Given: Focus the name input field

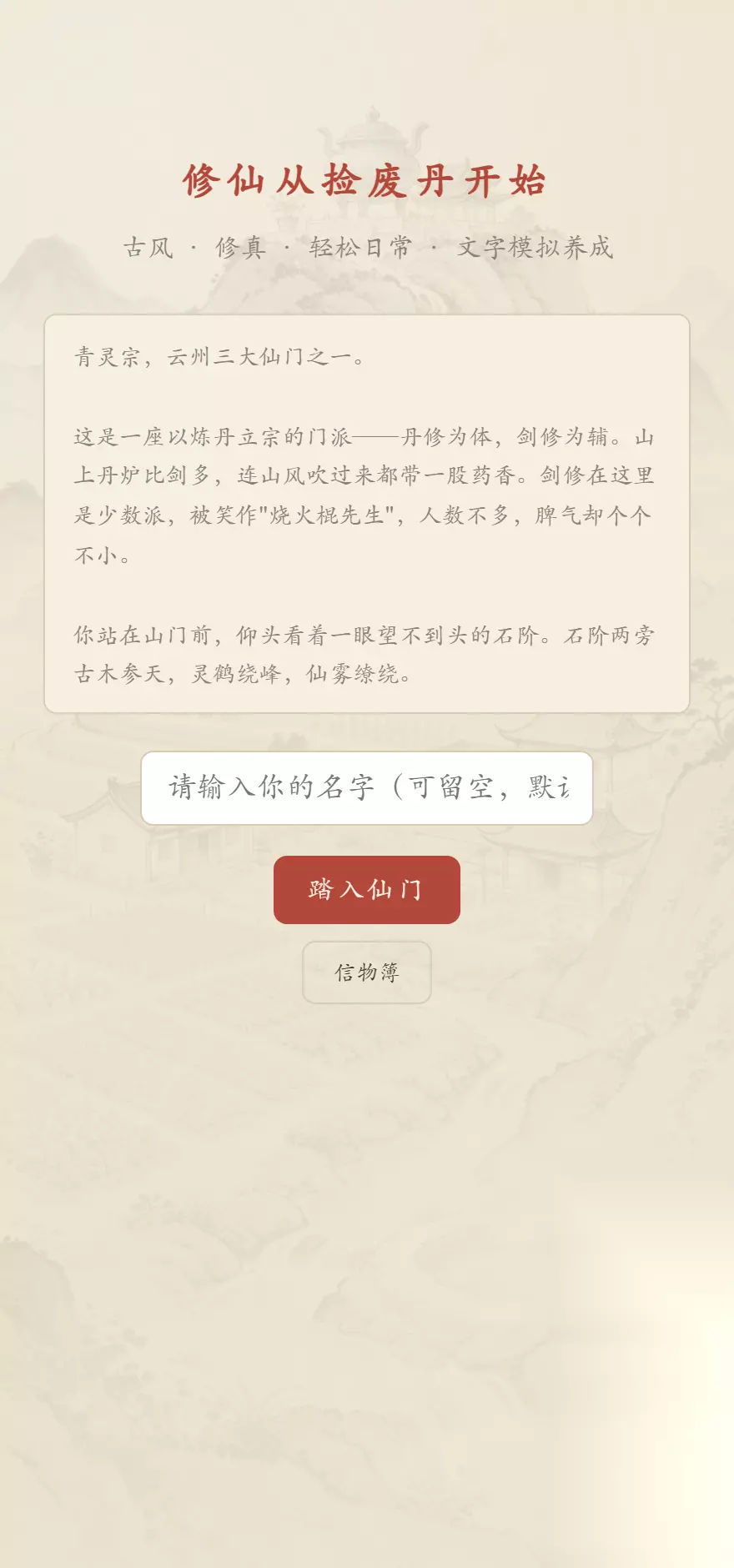Looking at the screenshot, I should coord(367,788).
